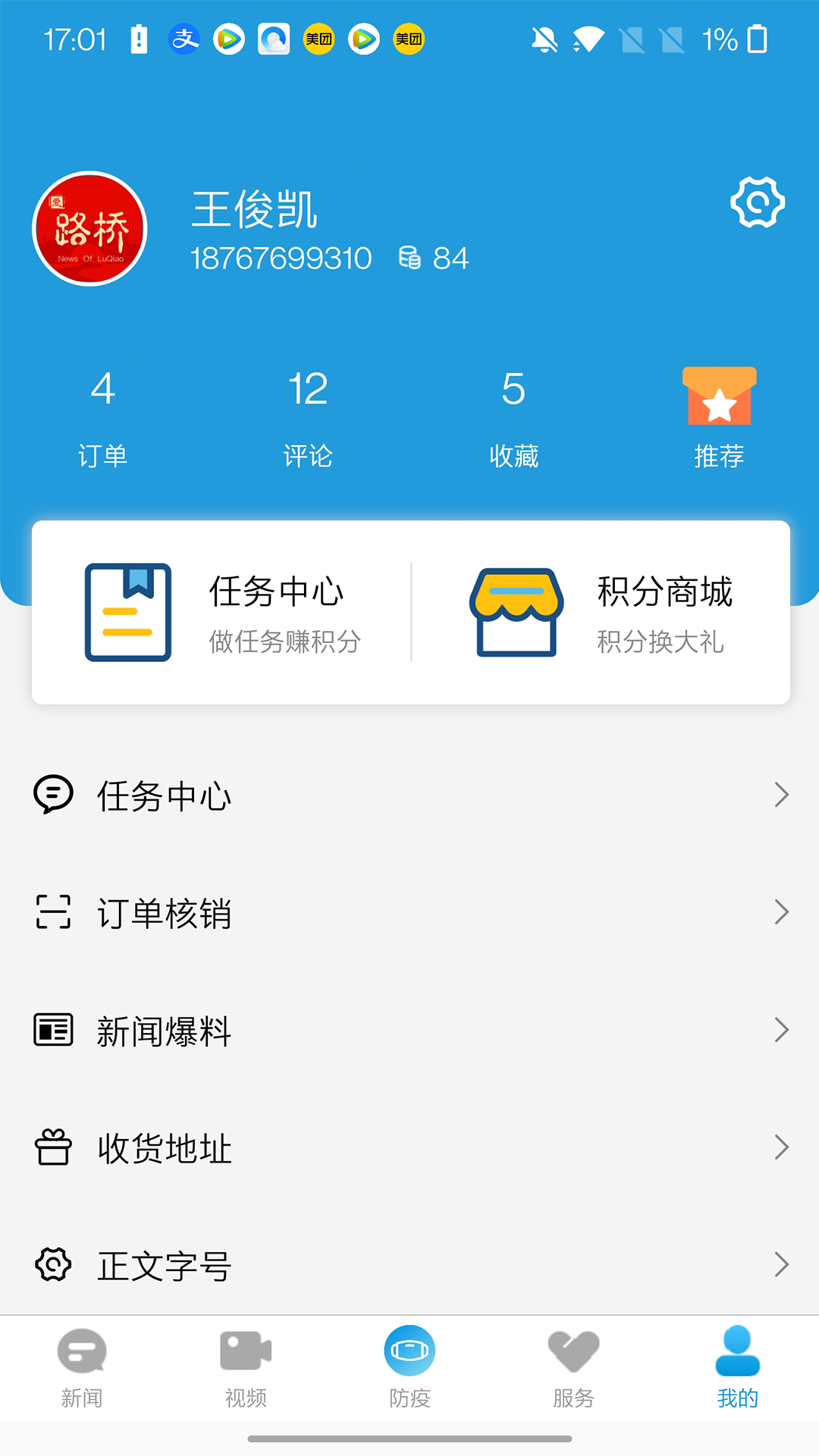This screenshot has width=819, height=1456.
Task: Open 任务中心 via the notebook icon
Action: (x=127, y=611)
